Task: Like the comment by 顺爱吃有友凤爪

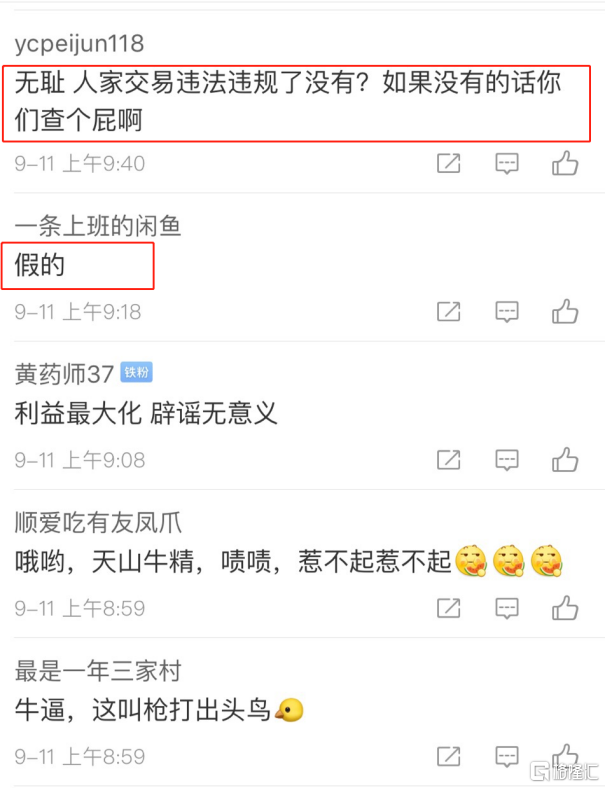Action: click(x=565, y=608)
